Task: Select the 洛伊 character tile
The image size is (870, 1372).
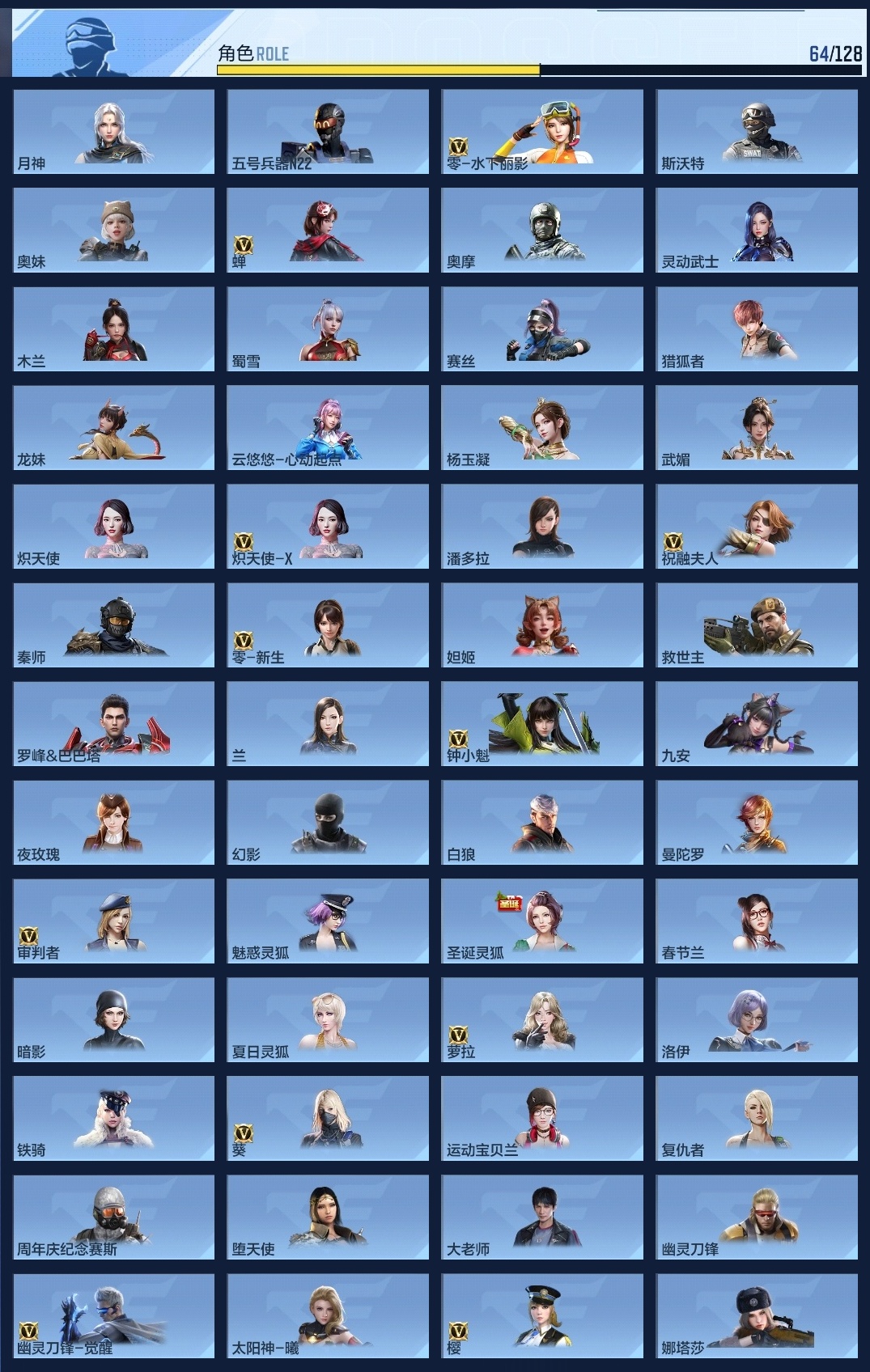Action: (756, 1019)
